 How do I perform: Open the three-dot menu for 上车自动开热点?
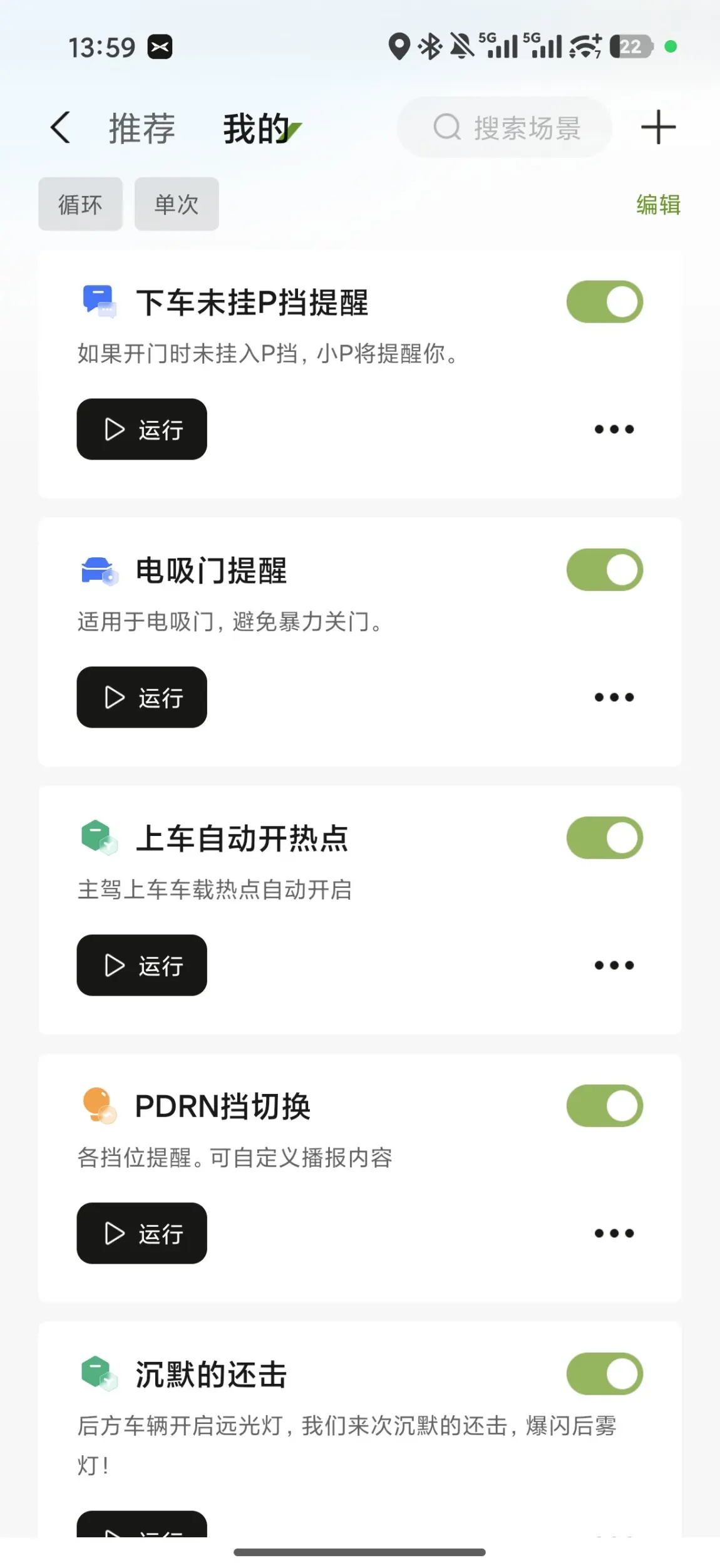614,965
